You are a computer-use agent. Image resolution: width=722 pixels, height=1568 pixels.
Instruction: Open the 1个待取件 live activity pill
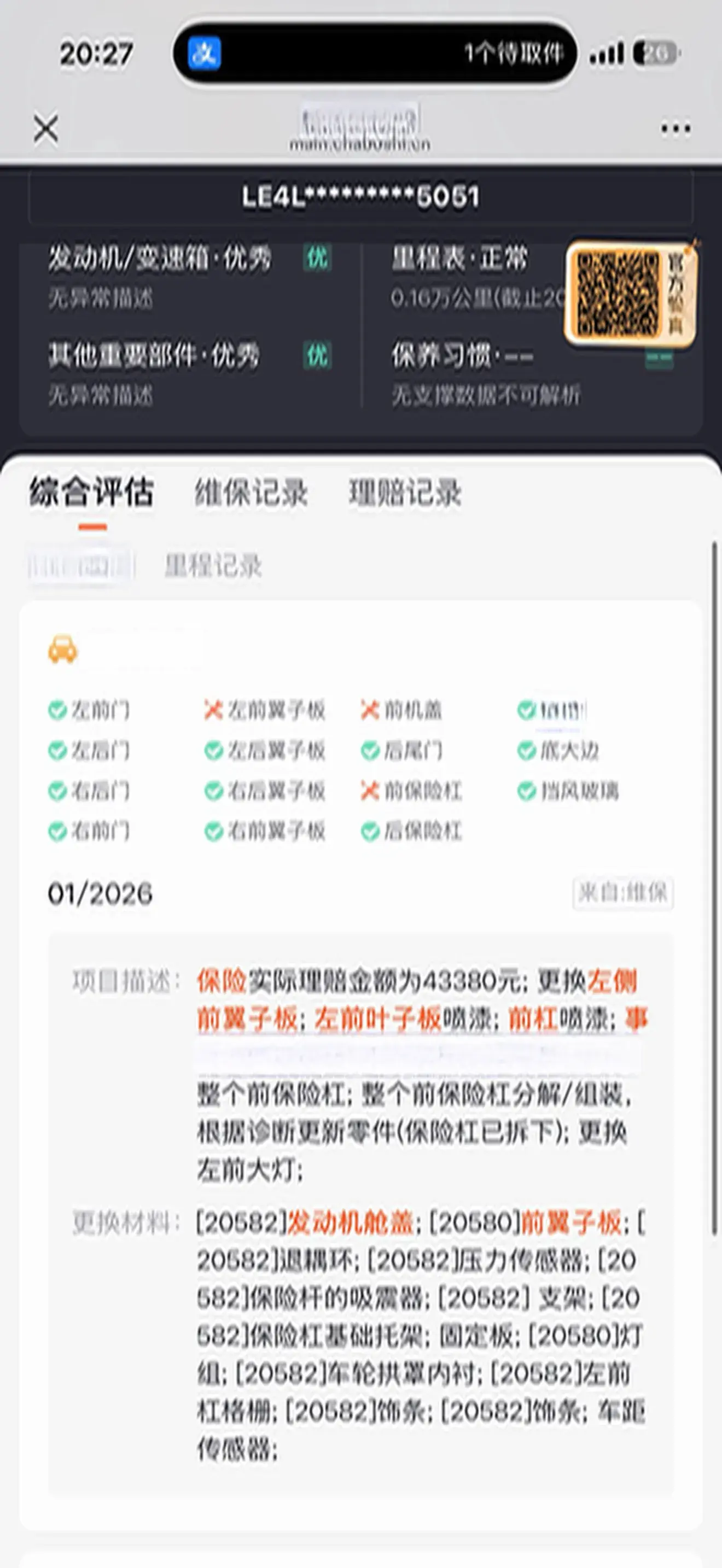(374, 54)
